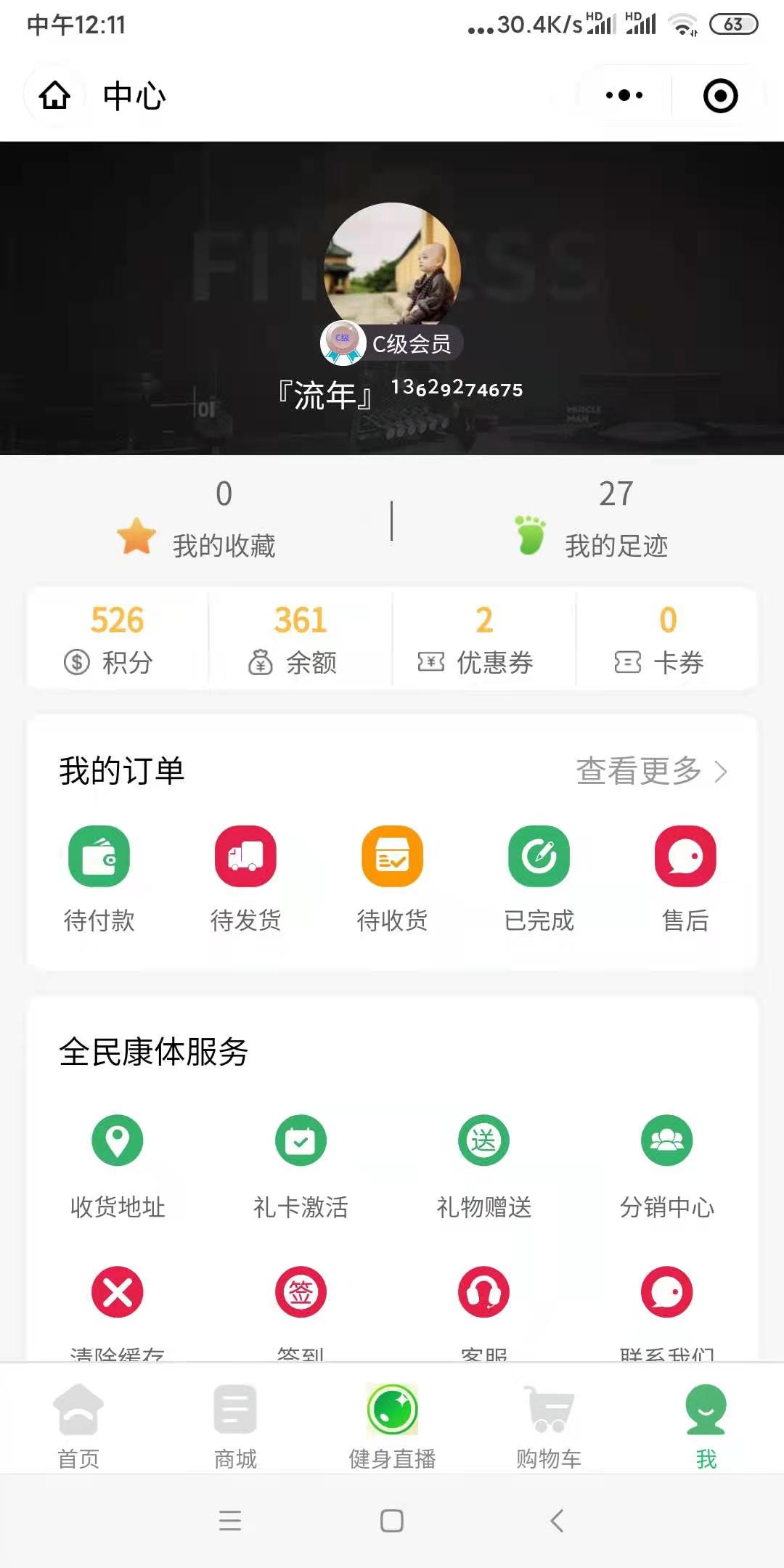Image resolution: width=784 pixels, height=1568 pixels.
Task: Tap 查看更多 to see all orders
Action: 650,771
